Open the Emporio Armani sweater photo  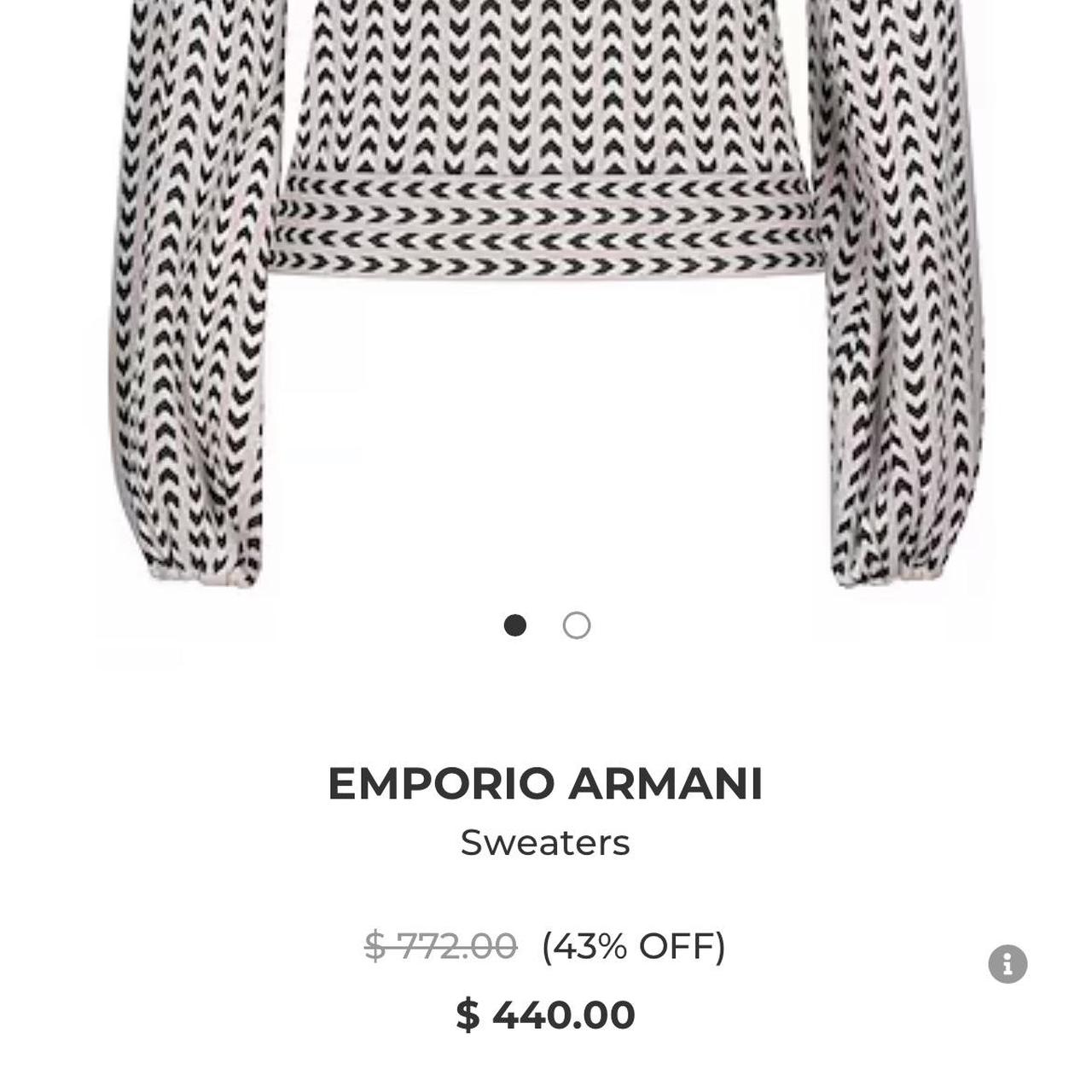pyautogui.click(x=546, y=256)
